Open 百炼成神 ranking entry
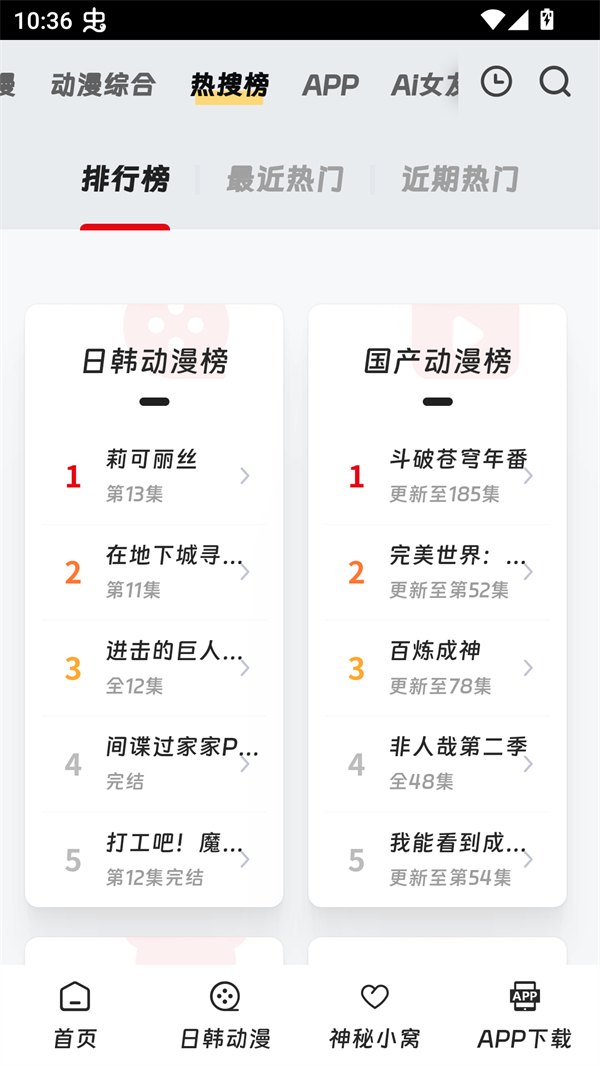This screenshot has height=1066, width=600. point(438,667)
